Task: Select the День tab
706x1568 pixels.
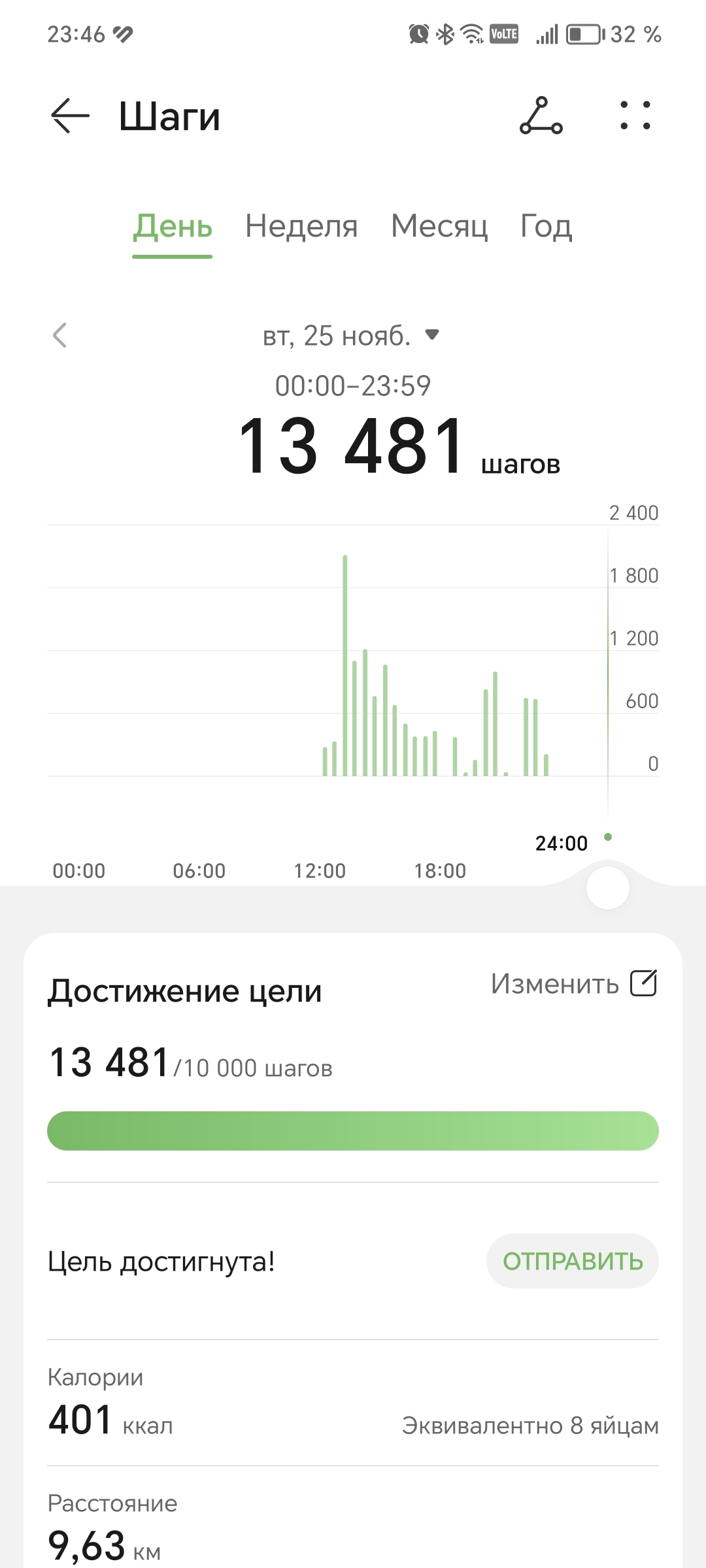Action: pyautogui.click(x=173, y=227)
